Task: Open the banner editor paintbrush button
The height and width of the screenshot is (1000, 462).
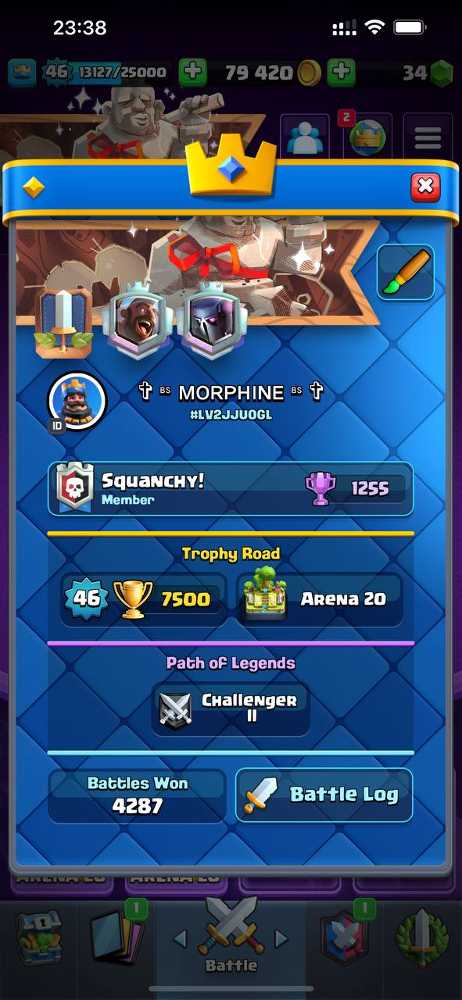Action: coord(405,273)
